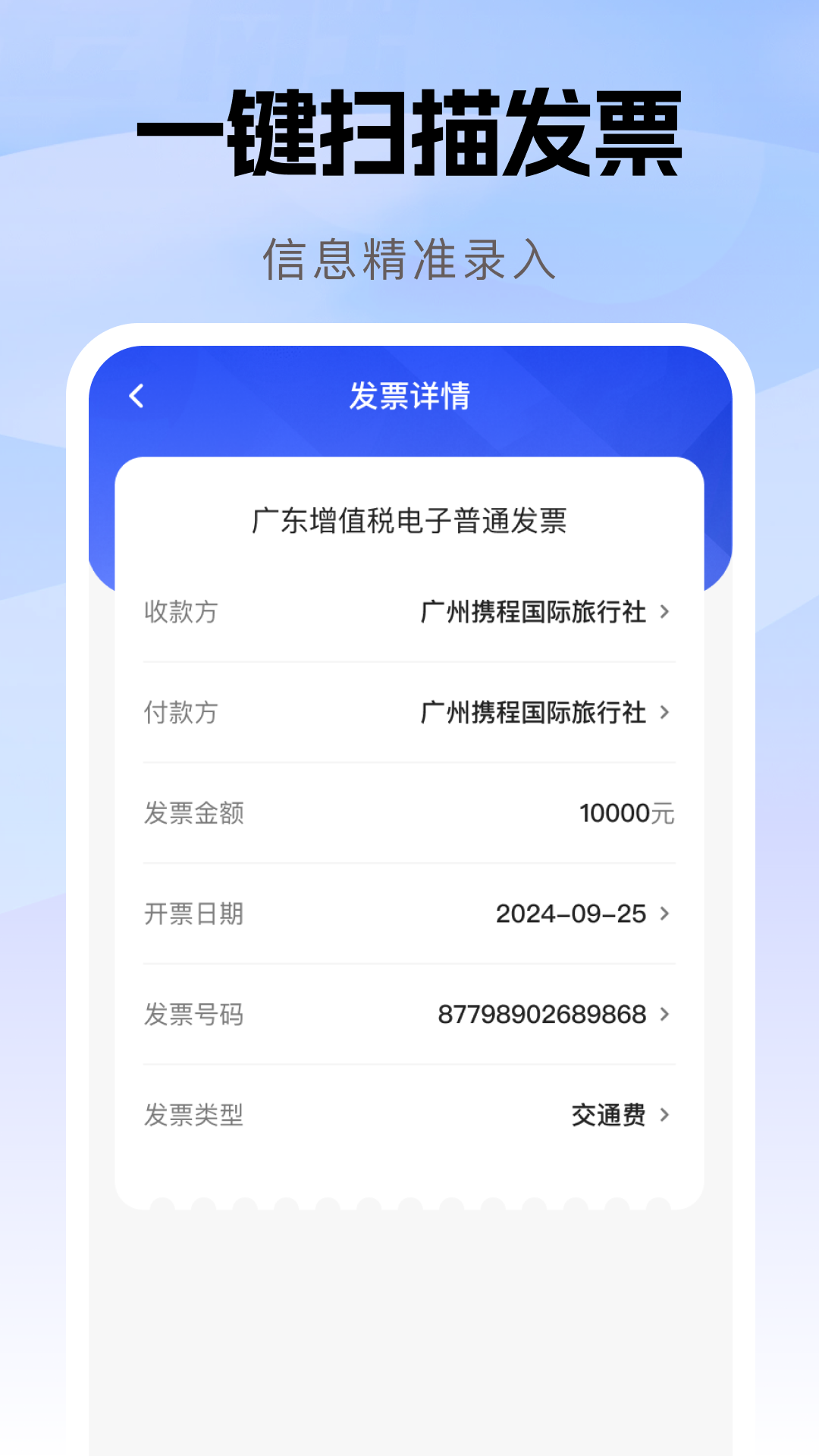This screenshot has height=1456, width=819.
Task: Tap 交通费 to change invoice type
Action: coord(608,1115)
